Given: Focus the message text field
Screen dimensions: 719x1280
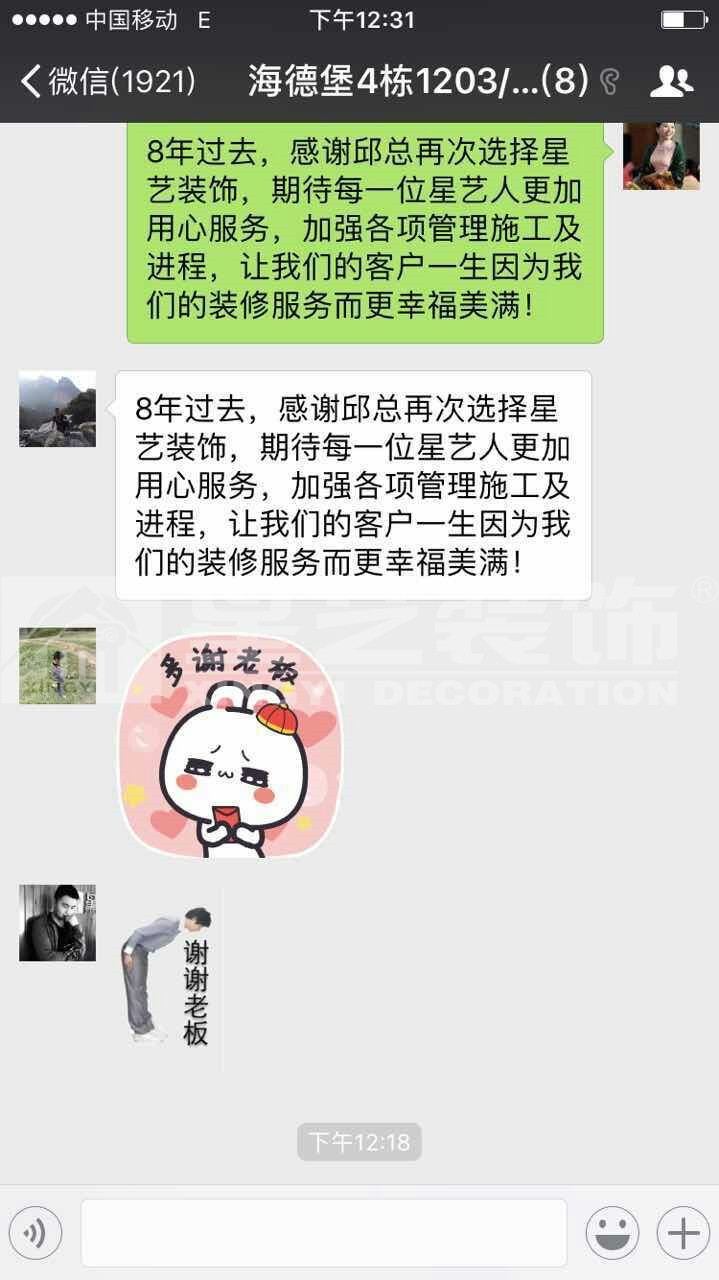Looking at the screenshot, I should coord(323,1233).
